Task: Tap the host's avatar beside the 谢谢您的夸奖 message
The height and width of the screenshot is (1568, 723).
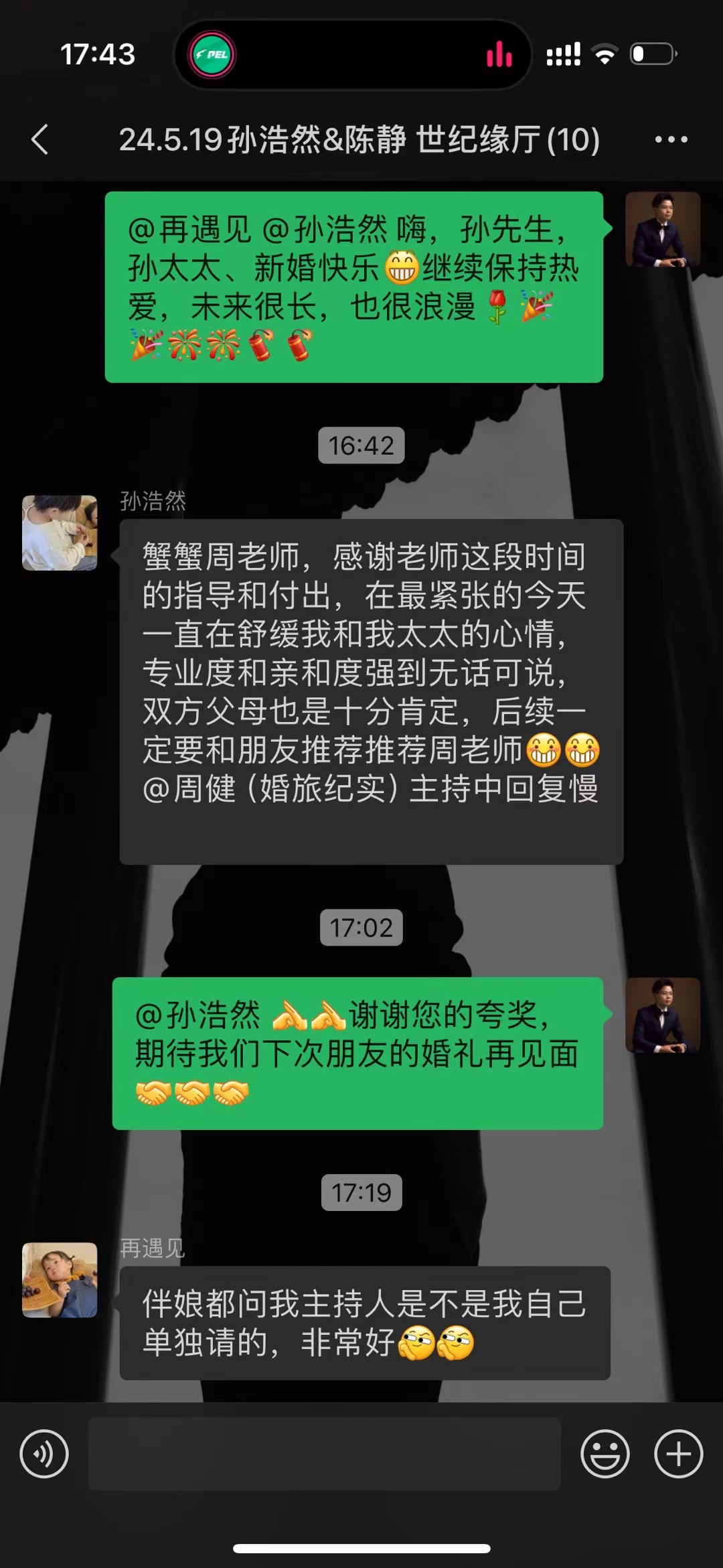Action: point(663,1015)
